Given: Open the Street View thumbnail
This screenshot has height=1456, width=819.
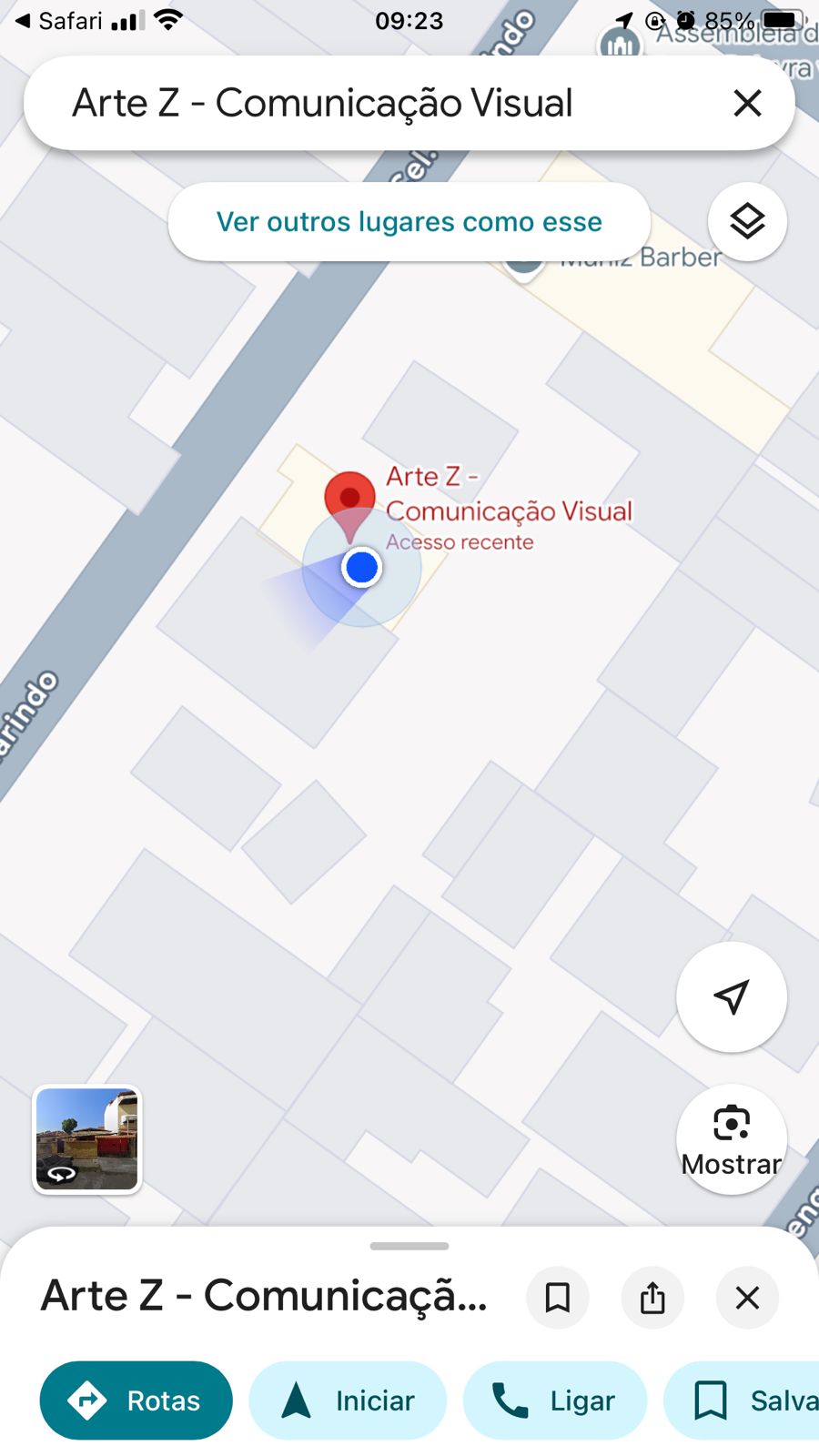Looking at the screenshot, I should [87, 1138].
